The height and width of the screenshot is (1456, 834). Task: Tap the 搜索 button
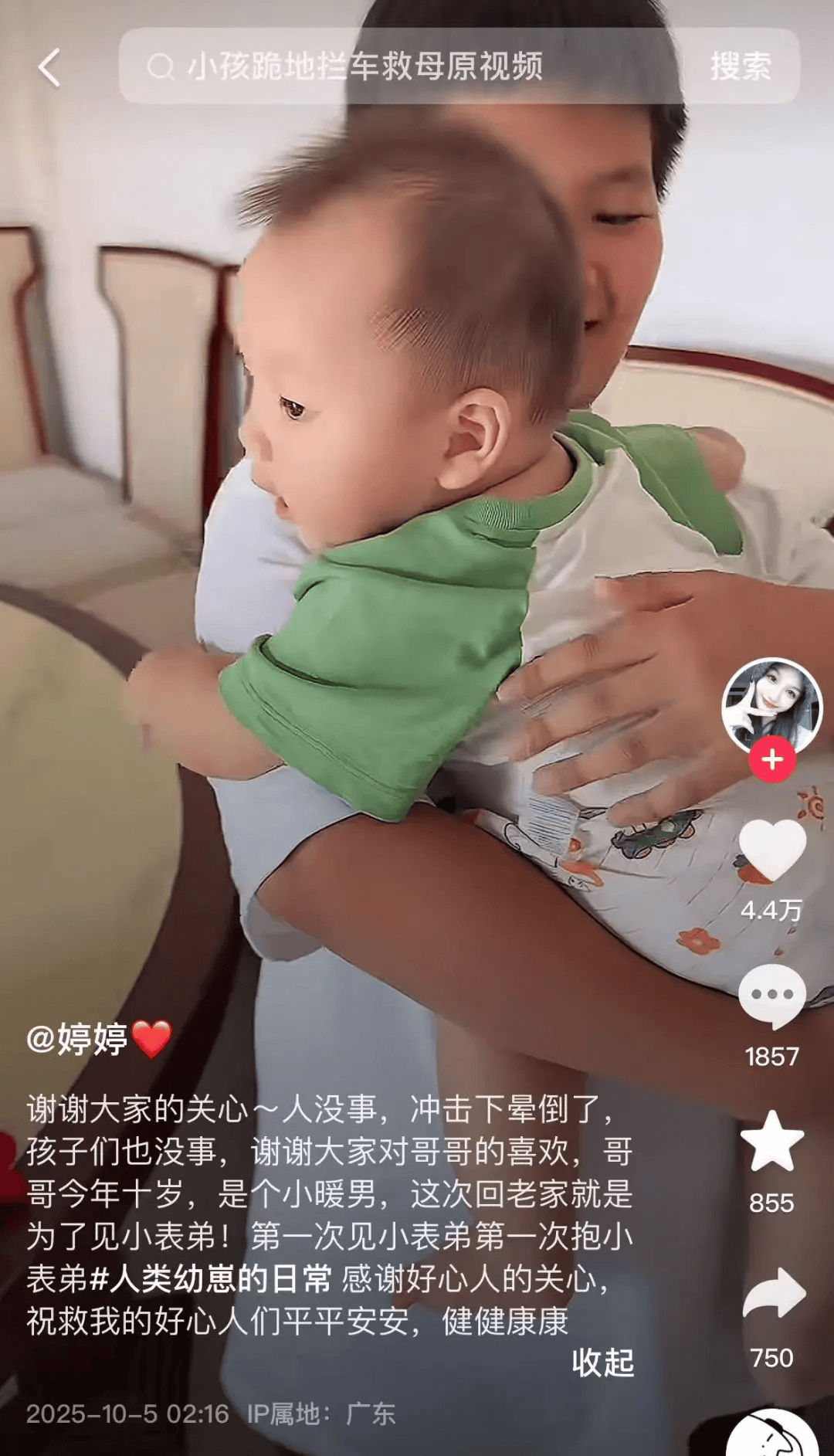point(740,66)
